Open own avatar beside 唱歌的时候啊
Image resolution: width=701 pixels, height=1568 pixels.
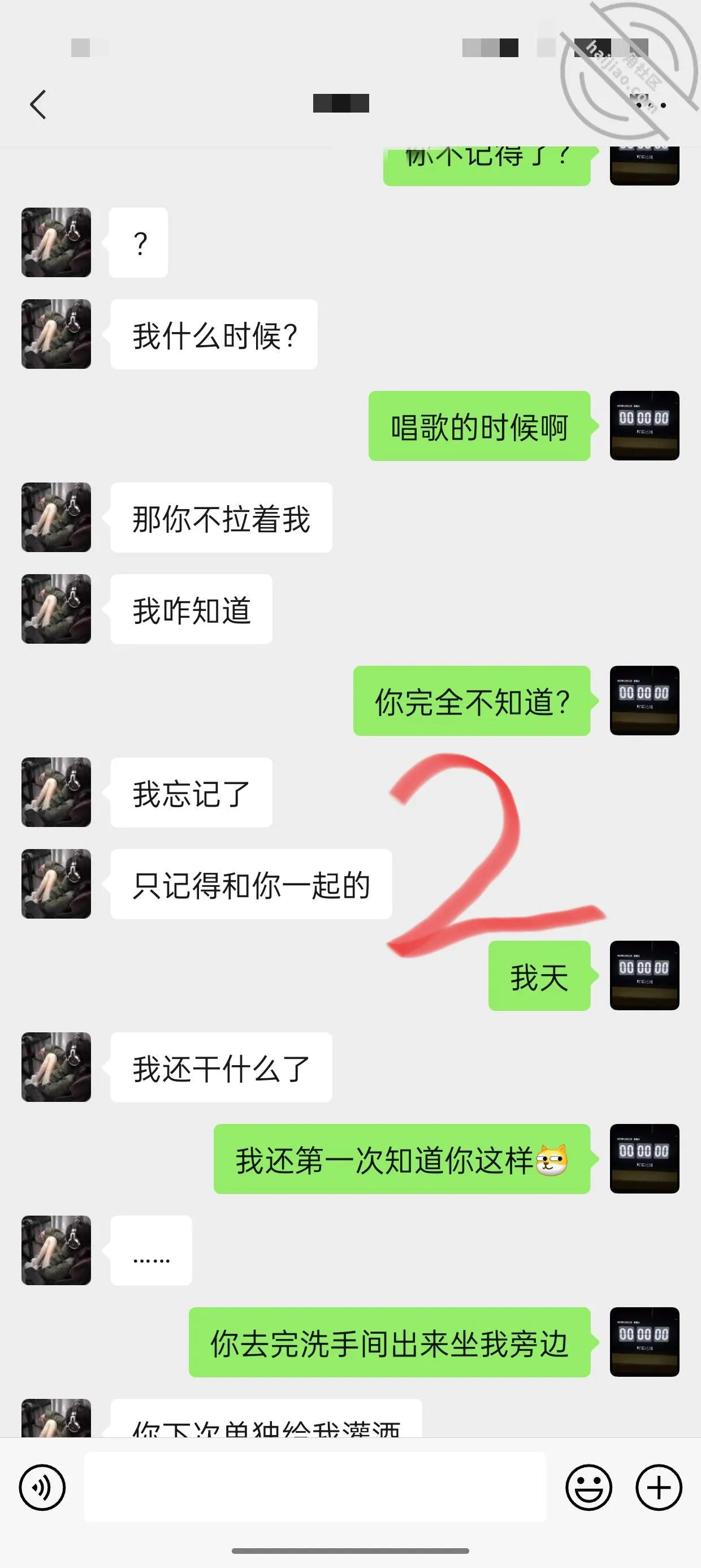click(644, 425)
